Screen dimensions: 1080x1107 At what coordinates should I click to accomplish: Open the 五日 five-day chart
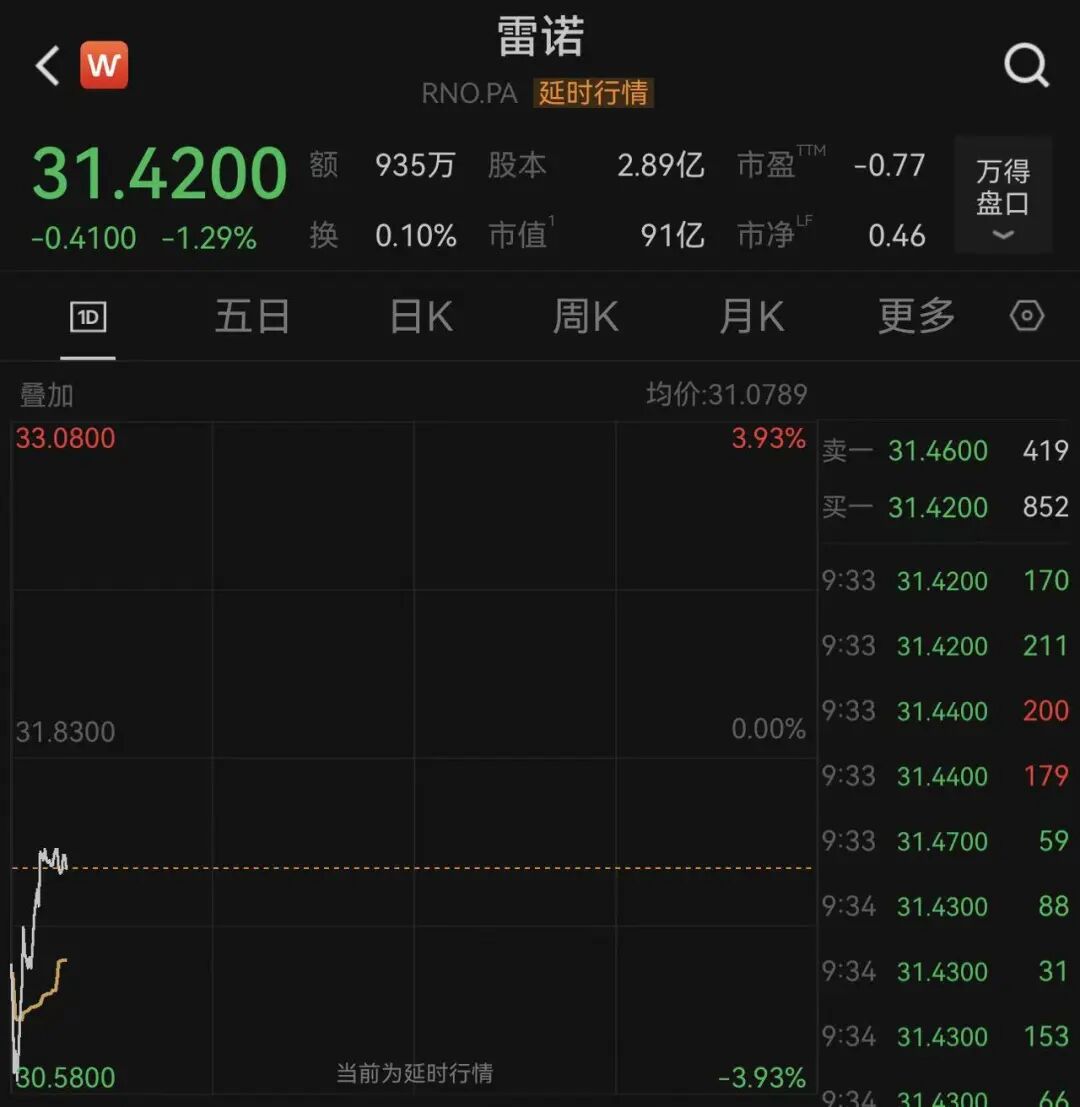tap(252, 315)
